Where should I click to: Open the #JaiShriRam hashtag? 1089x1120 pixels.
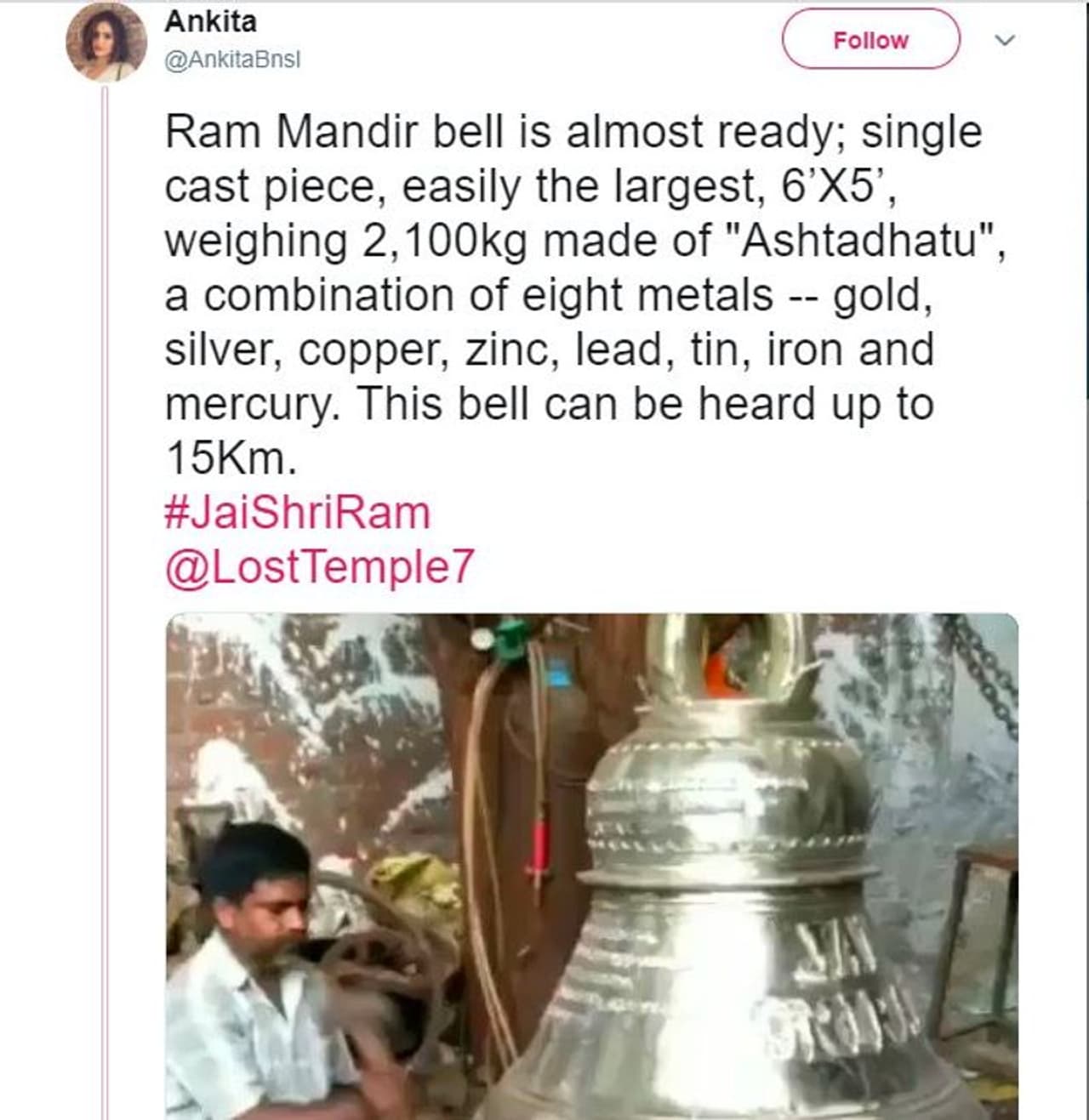pos(298,514)
